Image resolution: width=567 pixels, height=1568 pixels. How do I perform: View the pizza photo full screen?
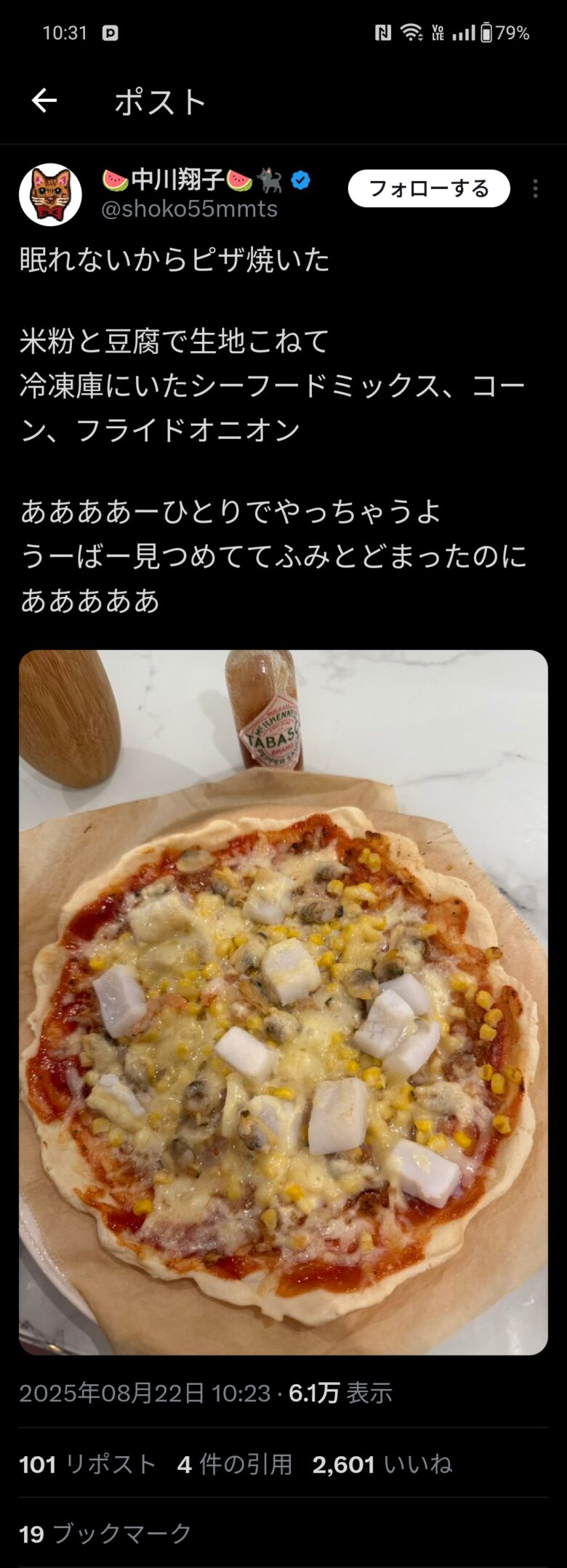click(283, 1002)
